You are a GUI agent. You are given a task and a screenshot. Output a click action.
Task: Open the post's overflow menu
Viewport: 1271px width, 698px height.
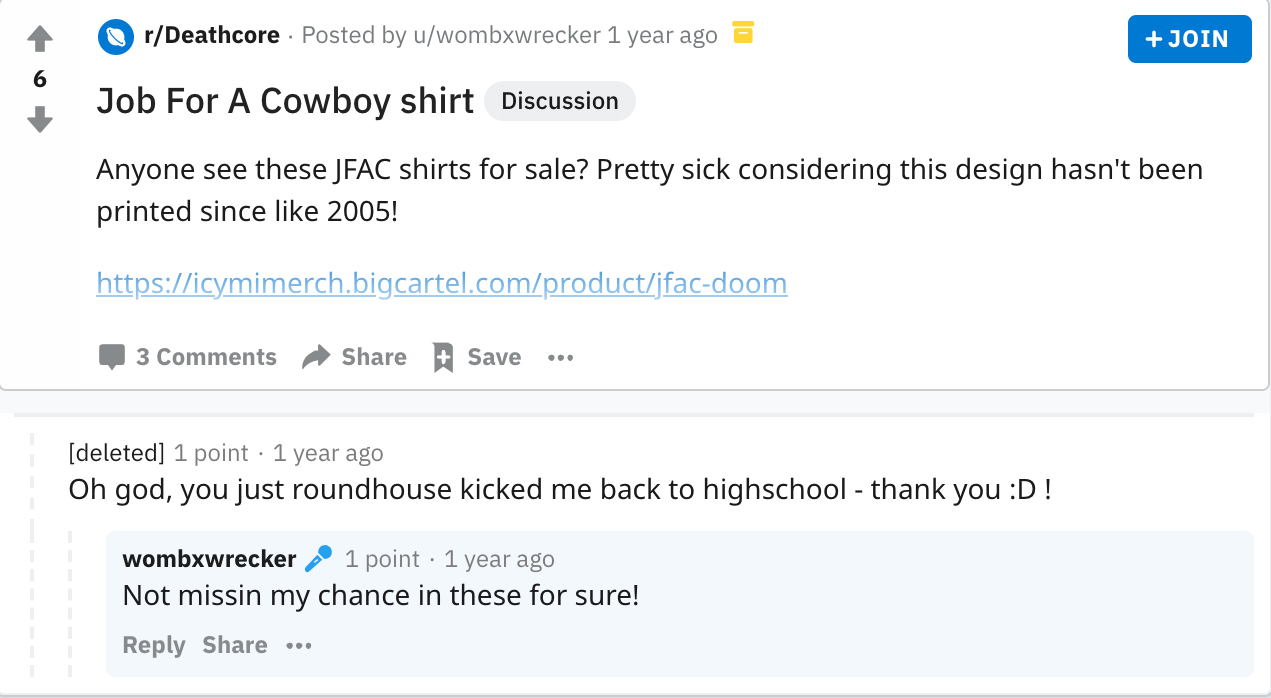(x=561, y=357)
